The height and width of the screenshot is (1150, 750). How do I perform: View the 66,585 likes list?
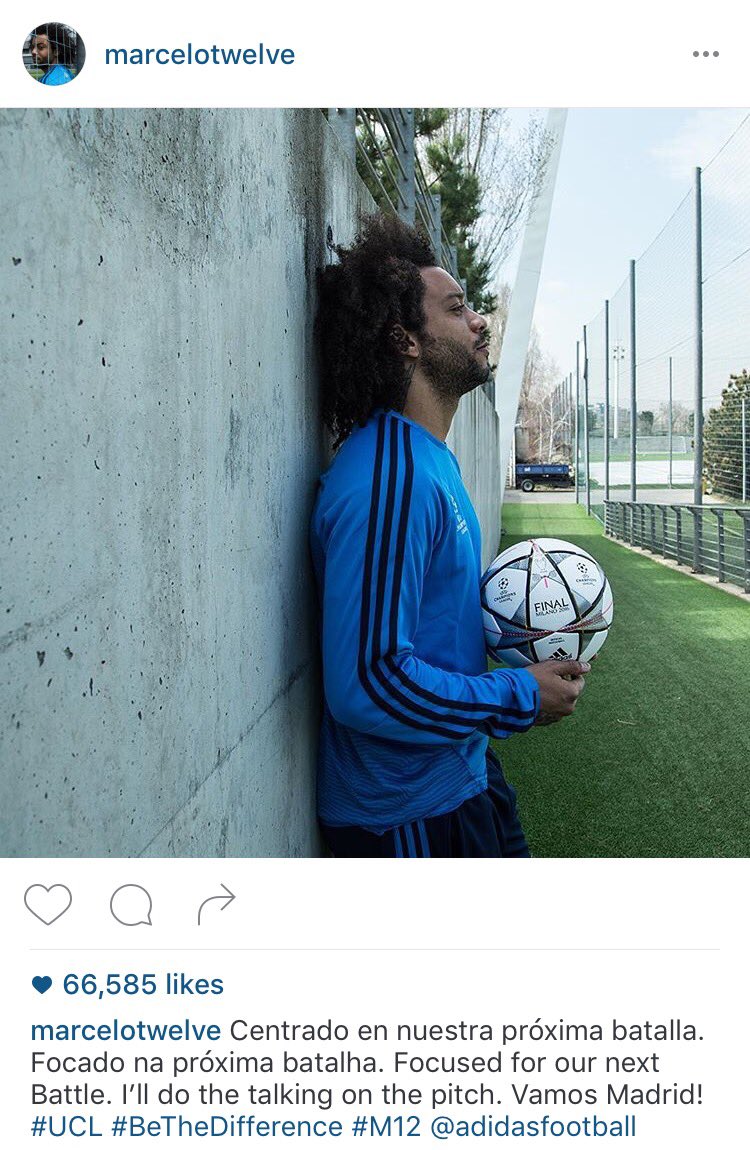tap(142, 985)
